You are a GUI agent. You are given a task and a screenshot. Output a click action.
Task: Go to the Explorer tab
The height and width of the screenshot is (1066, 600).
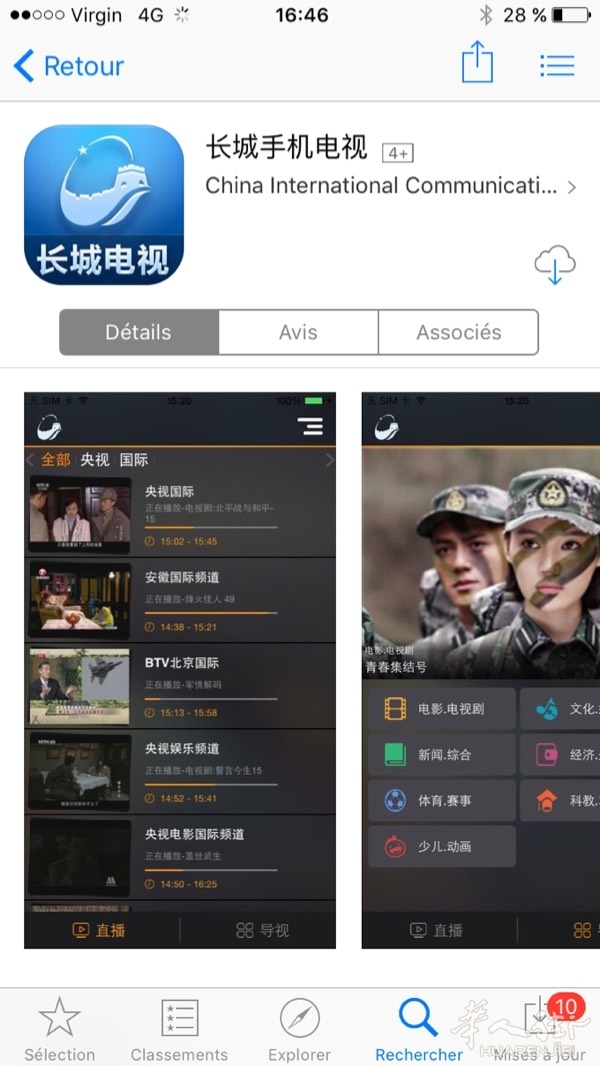click(x=299, y=1030)
